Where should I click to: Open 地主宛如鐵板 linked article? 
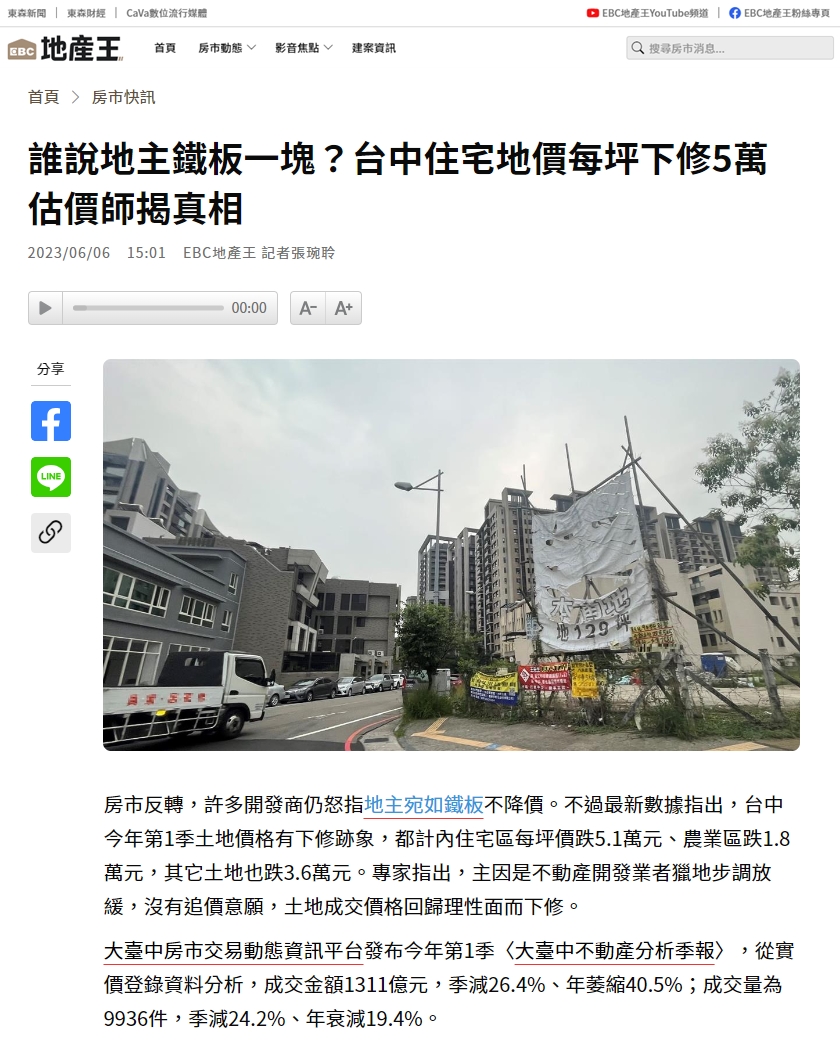coord(424,804)
